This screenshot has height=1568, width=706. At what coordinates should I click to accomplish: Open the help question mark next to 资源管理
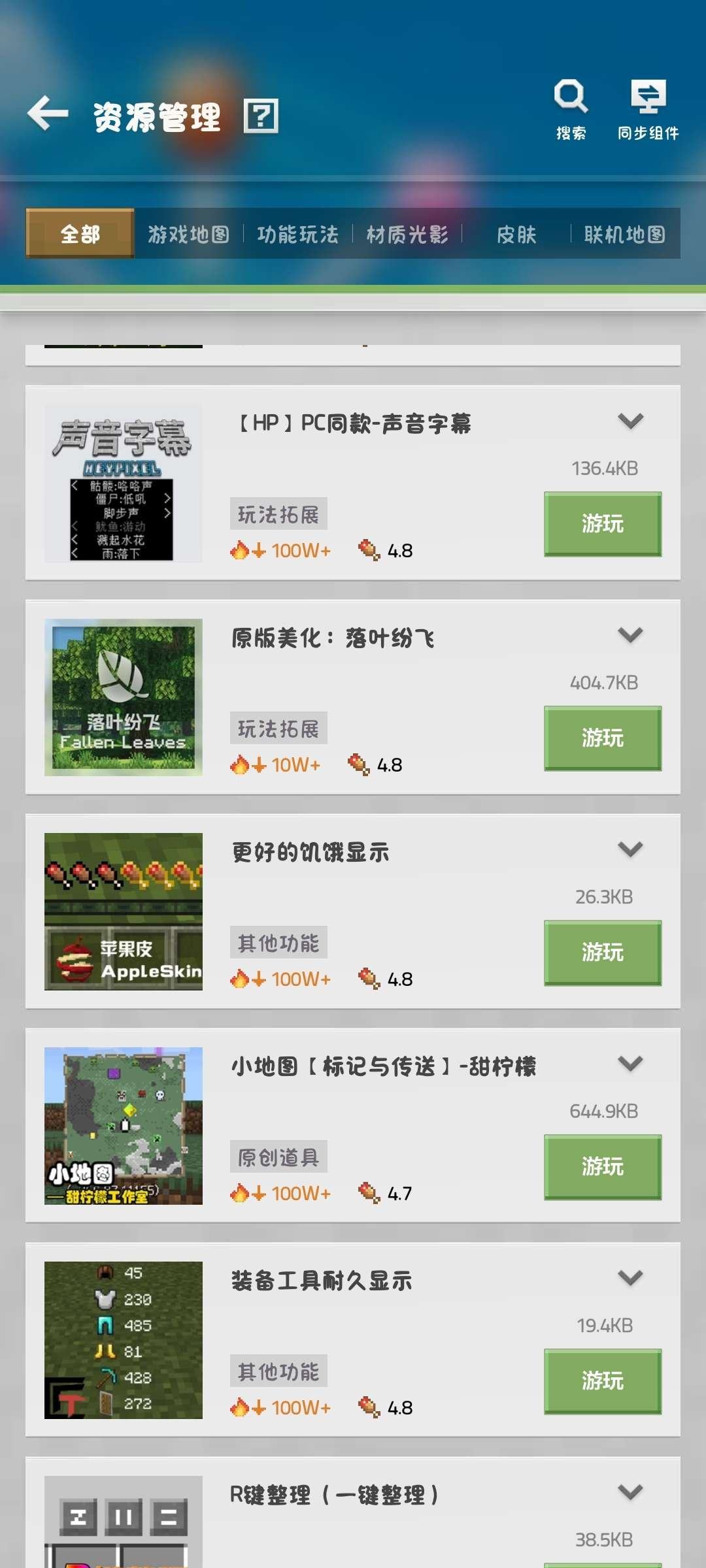(261, 118)
